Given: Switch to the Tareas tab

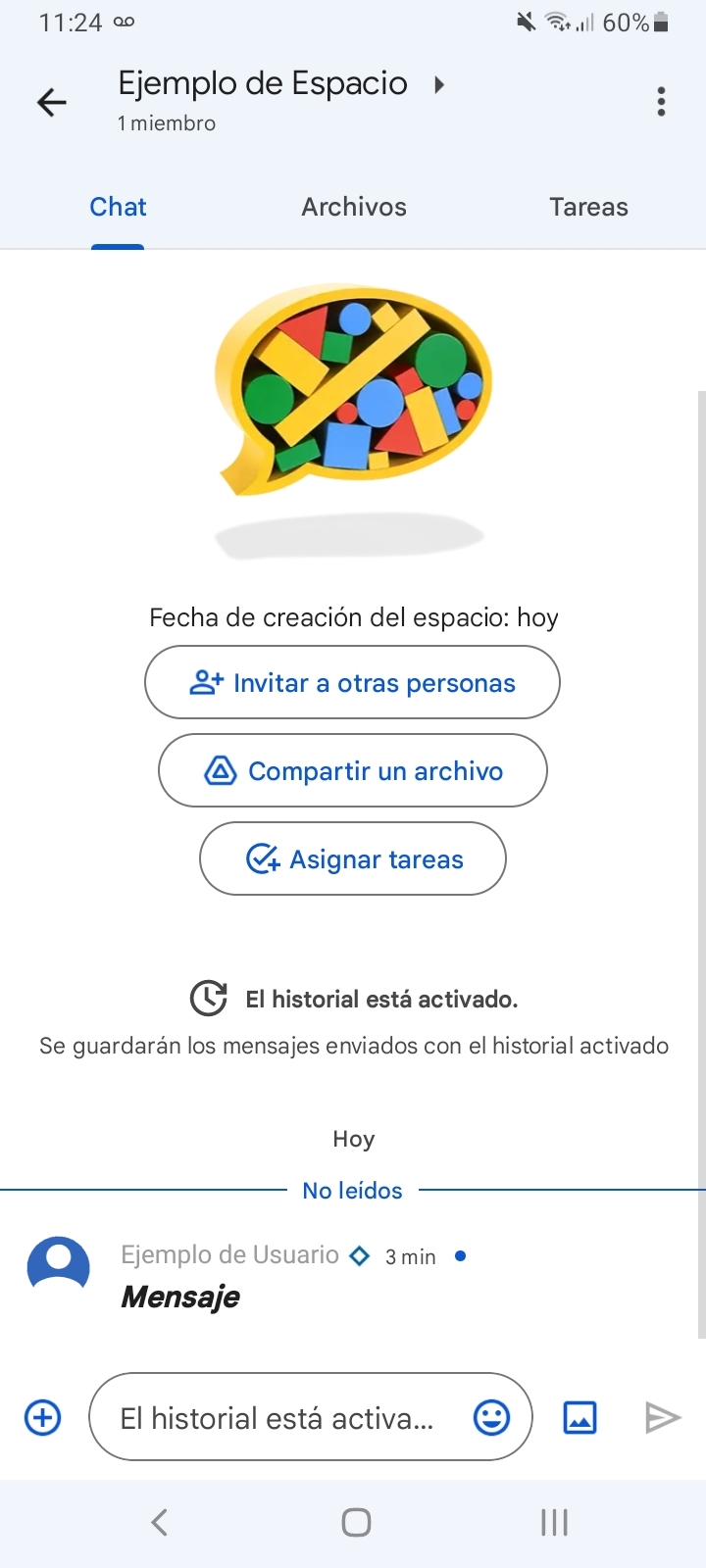Looking at the screenshot, I should [x=588, y=207].
